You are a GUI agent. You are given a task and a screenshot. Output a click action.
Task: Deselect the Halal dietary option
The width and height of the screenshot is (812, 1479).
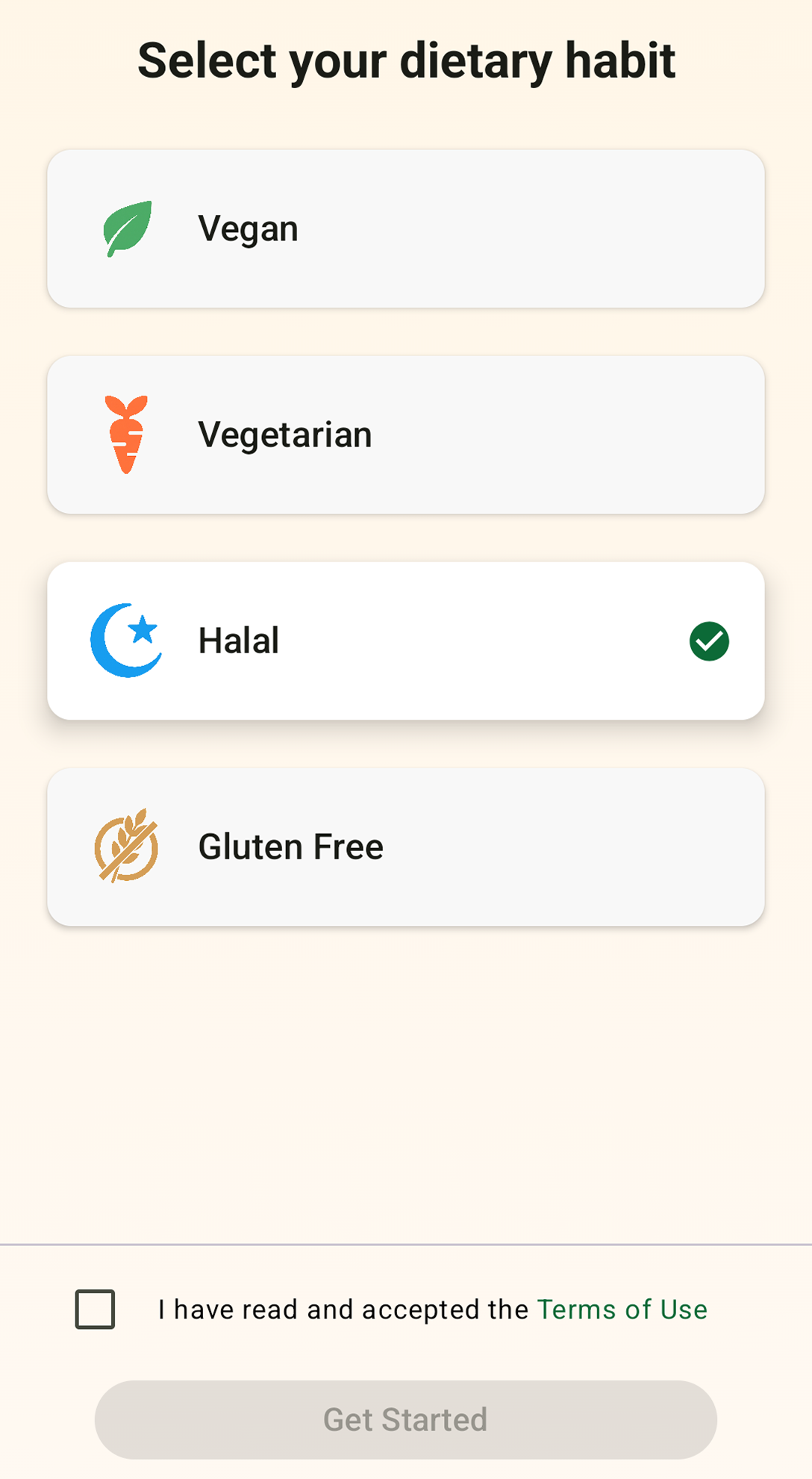click(405, 641)
